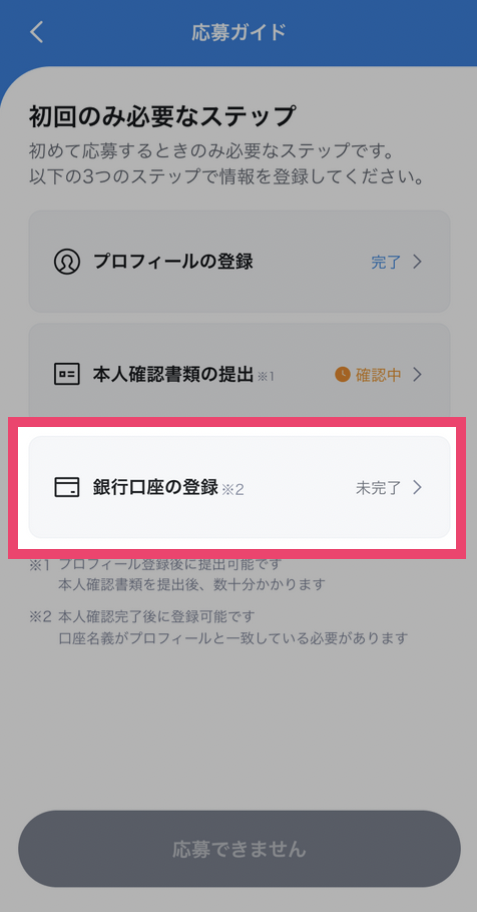The height and width of the screenshot is (912, 477).
Task: Open the 銀行口座の登録 row
Action: [239, 487]
